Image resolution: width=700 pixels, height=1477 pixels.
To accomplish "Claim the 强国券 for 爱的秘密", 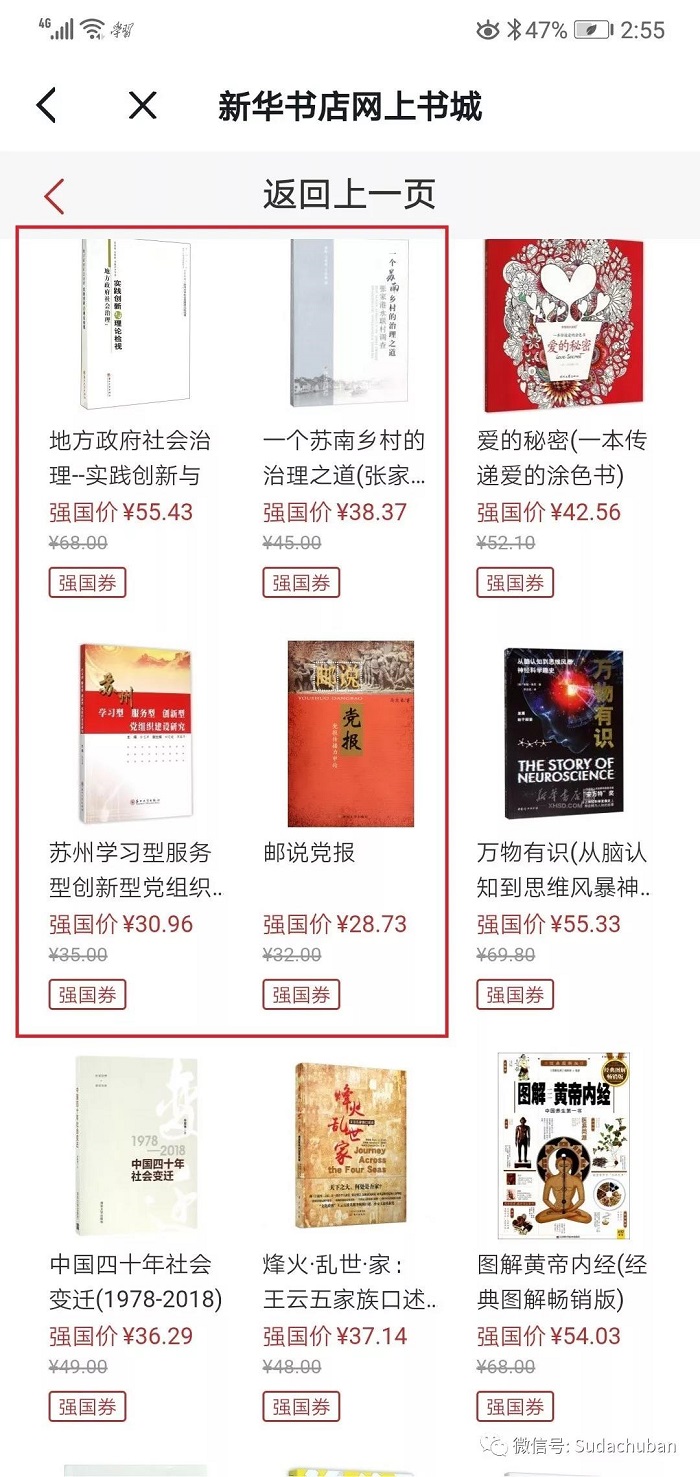I will pyautogui.click(x=515, y=583).
